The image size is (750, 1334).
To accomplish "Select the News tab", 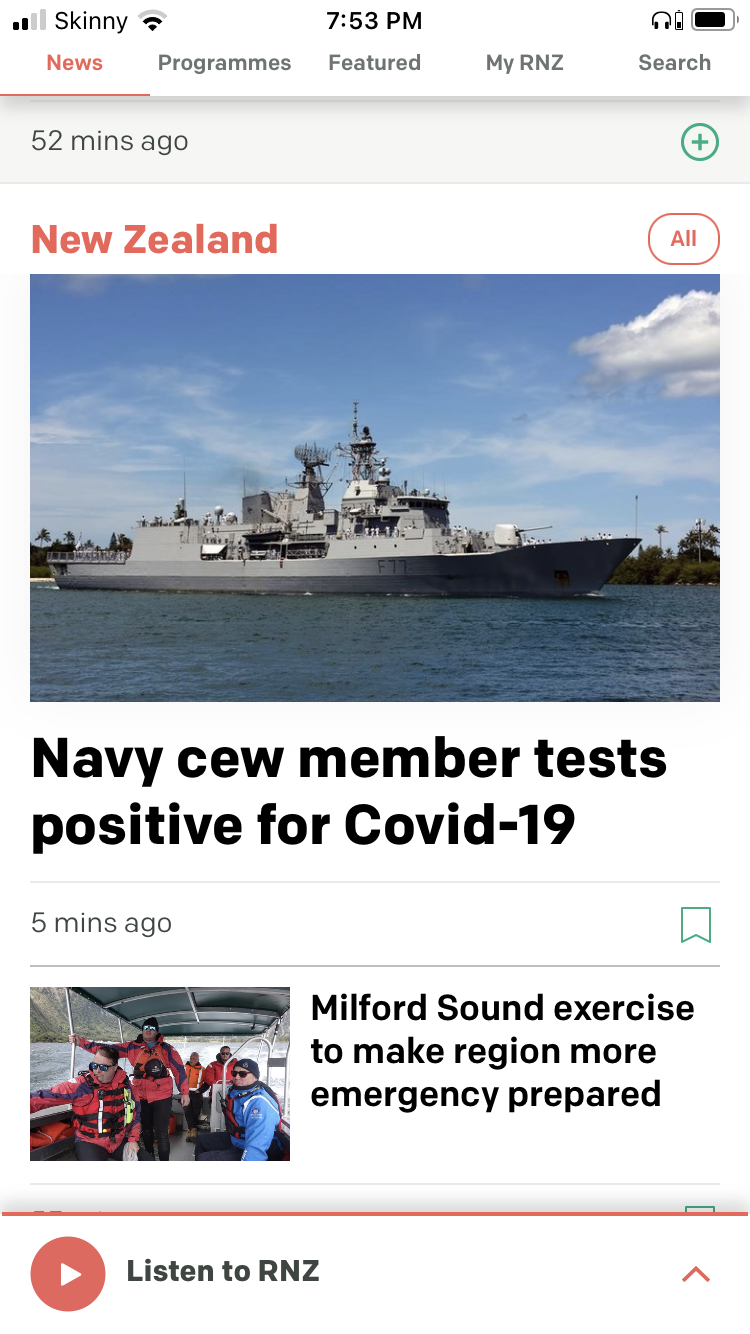I will coord(75,63).
